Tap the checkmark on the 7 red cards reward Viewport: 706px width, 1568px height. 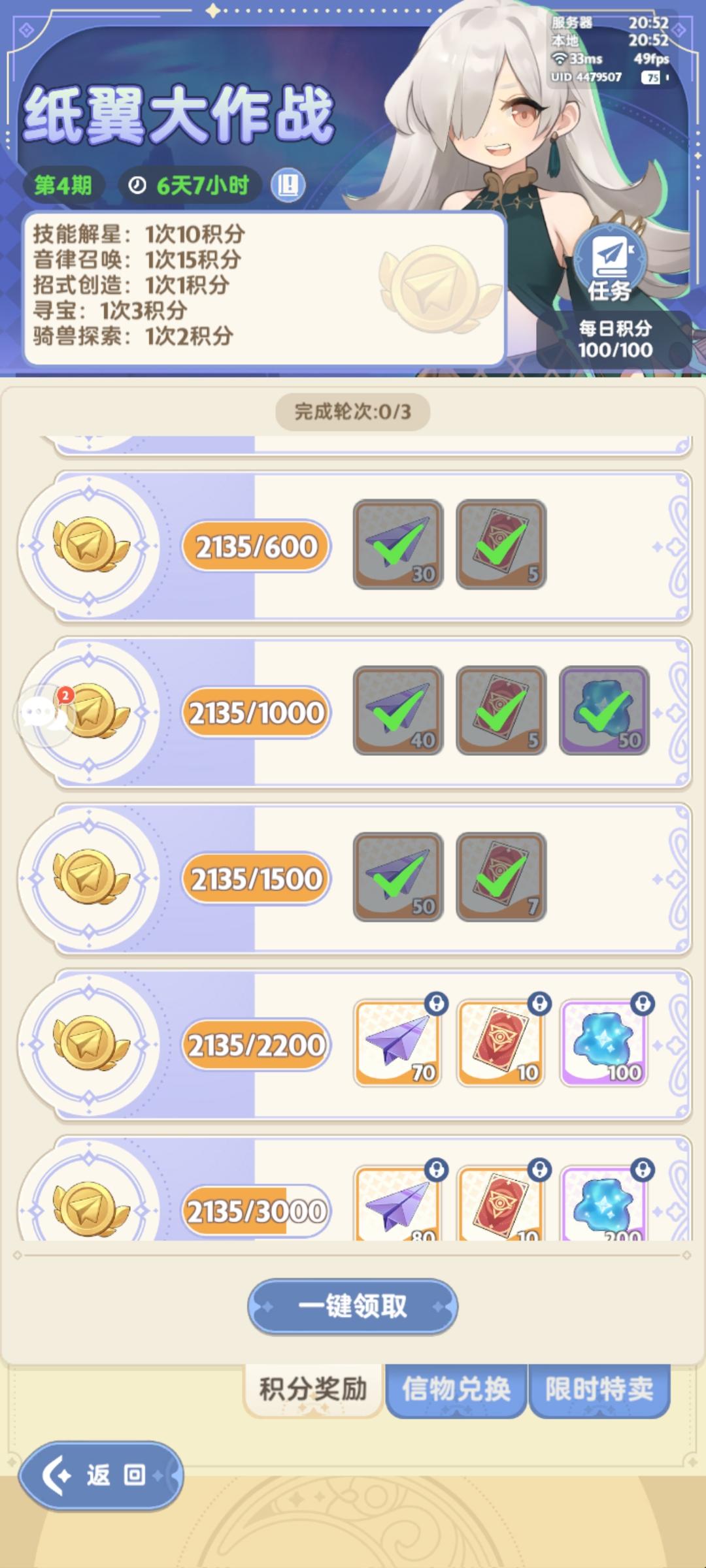498,877
